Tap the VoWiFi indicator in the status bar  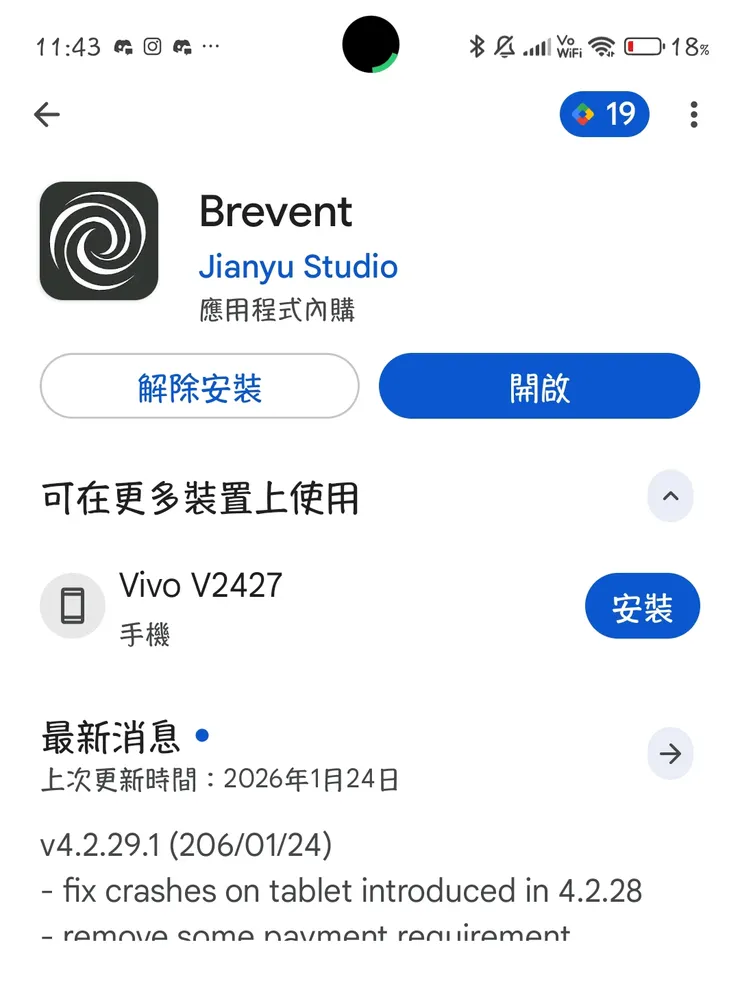[567, 46]
